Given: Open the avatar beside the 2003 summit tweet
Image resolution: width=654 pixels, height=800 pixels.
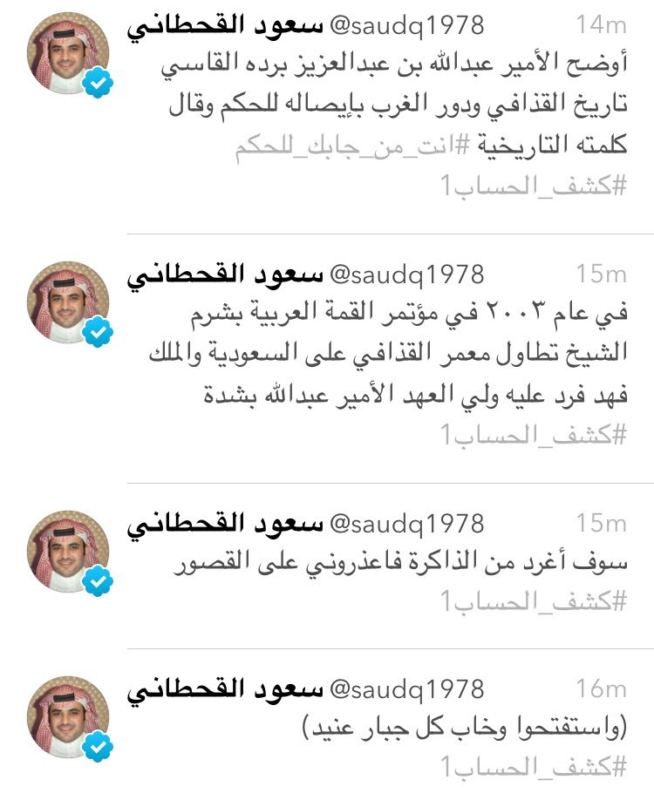Looking at the screenshot, I should [x=68, y=302].
